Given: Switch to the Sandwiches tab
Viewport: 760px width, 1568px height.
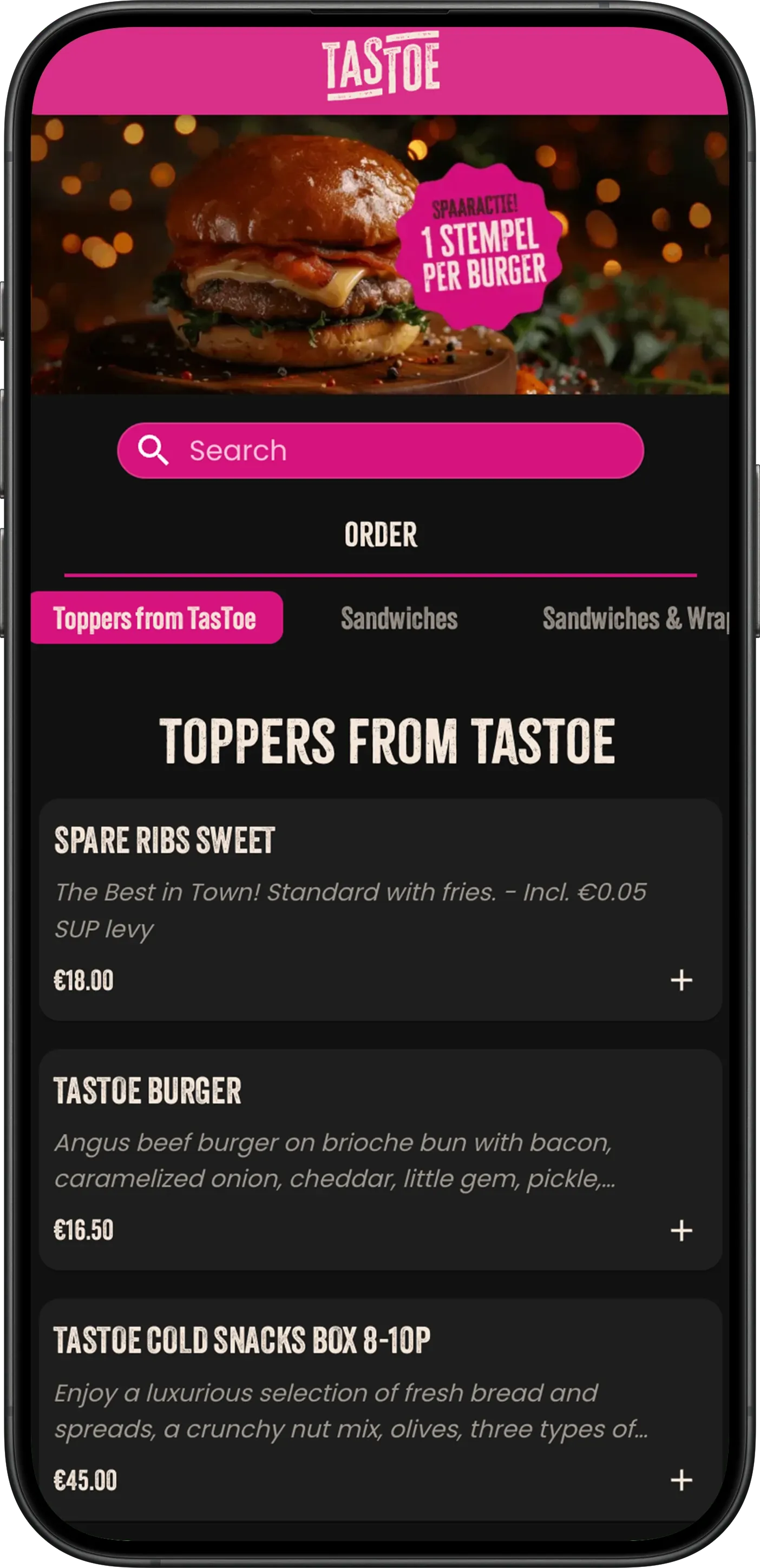Looking at the screenshot, I should (399, 618).
